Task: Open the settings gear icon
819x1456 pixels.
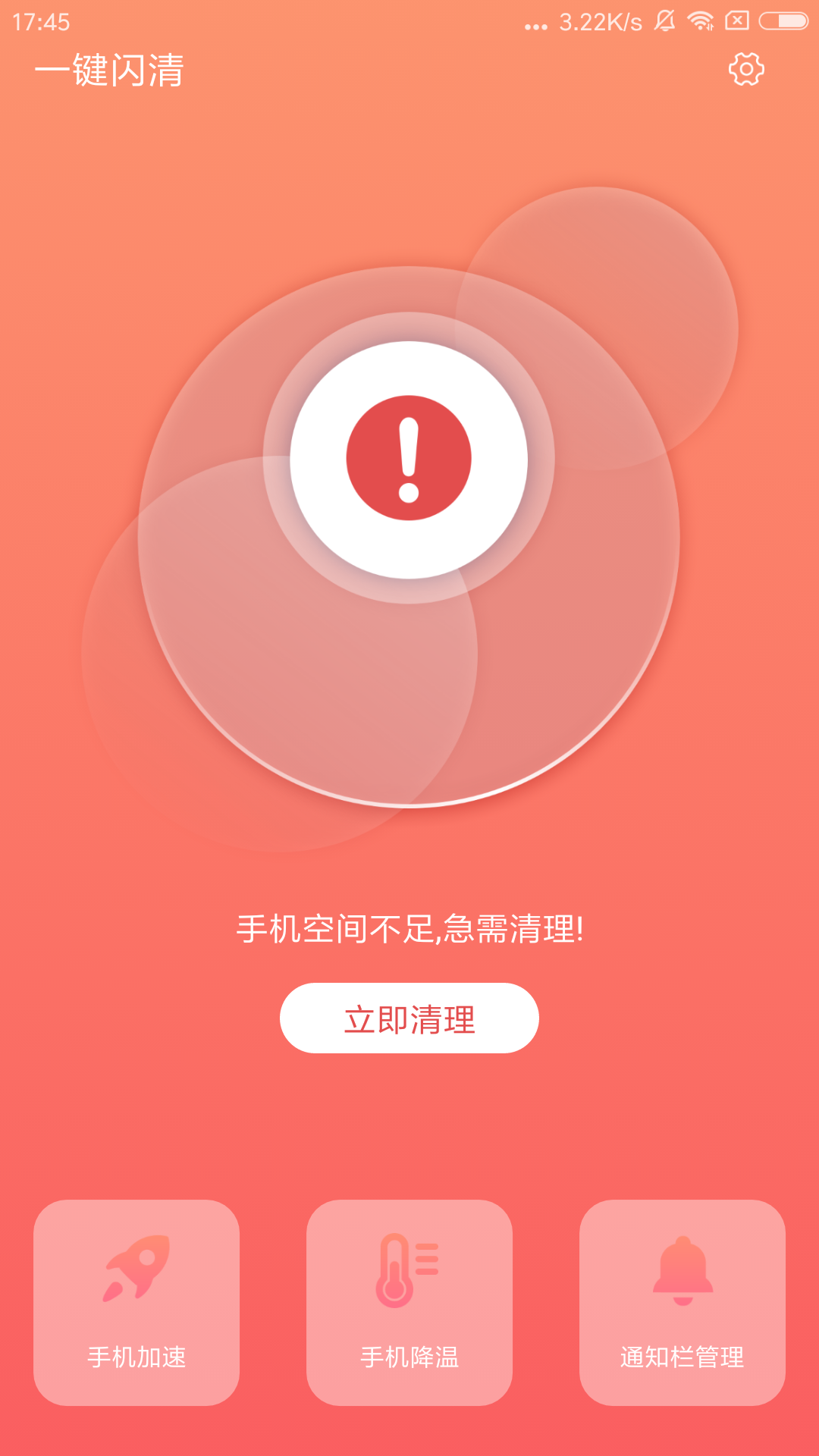Action: click(747, 69)
